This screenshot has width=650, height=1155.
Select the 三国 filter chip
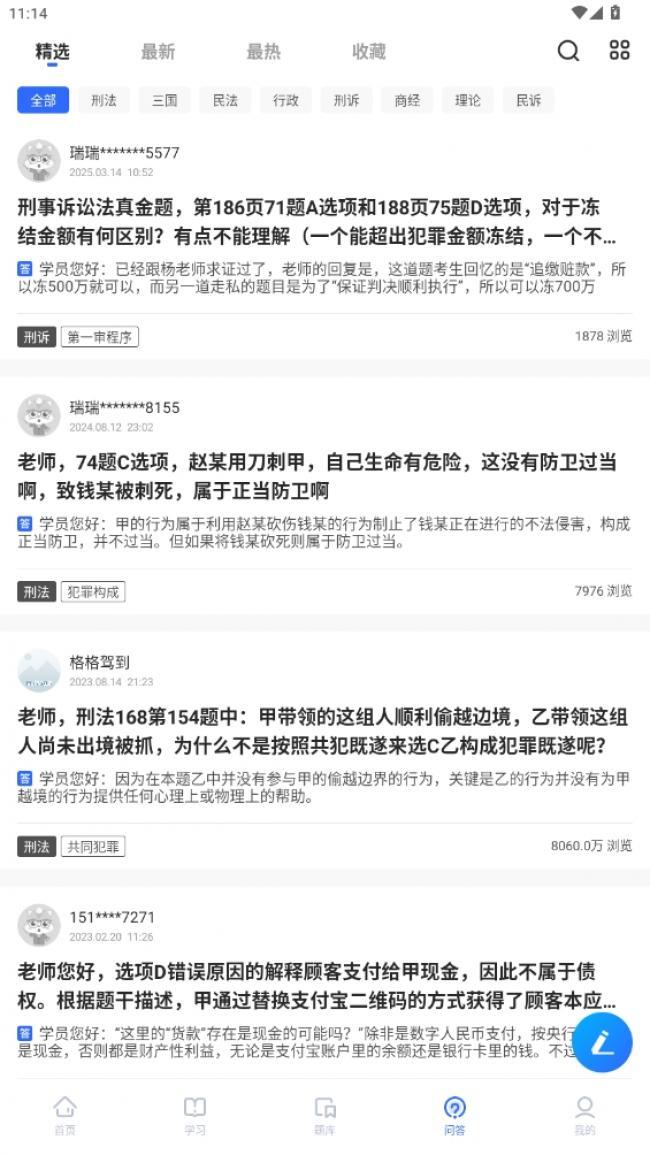tap(164, 100)
